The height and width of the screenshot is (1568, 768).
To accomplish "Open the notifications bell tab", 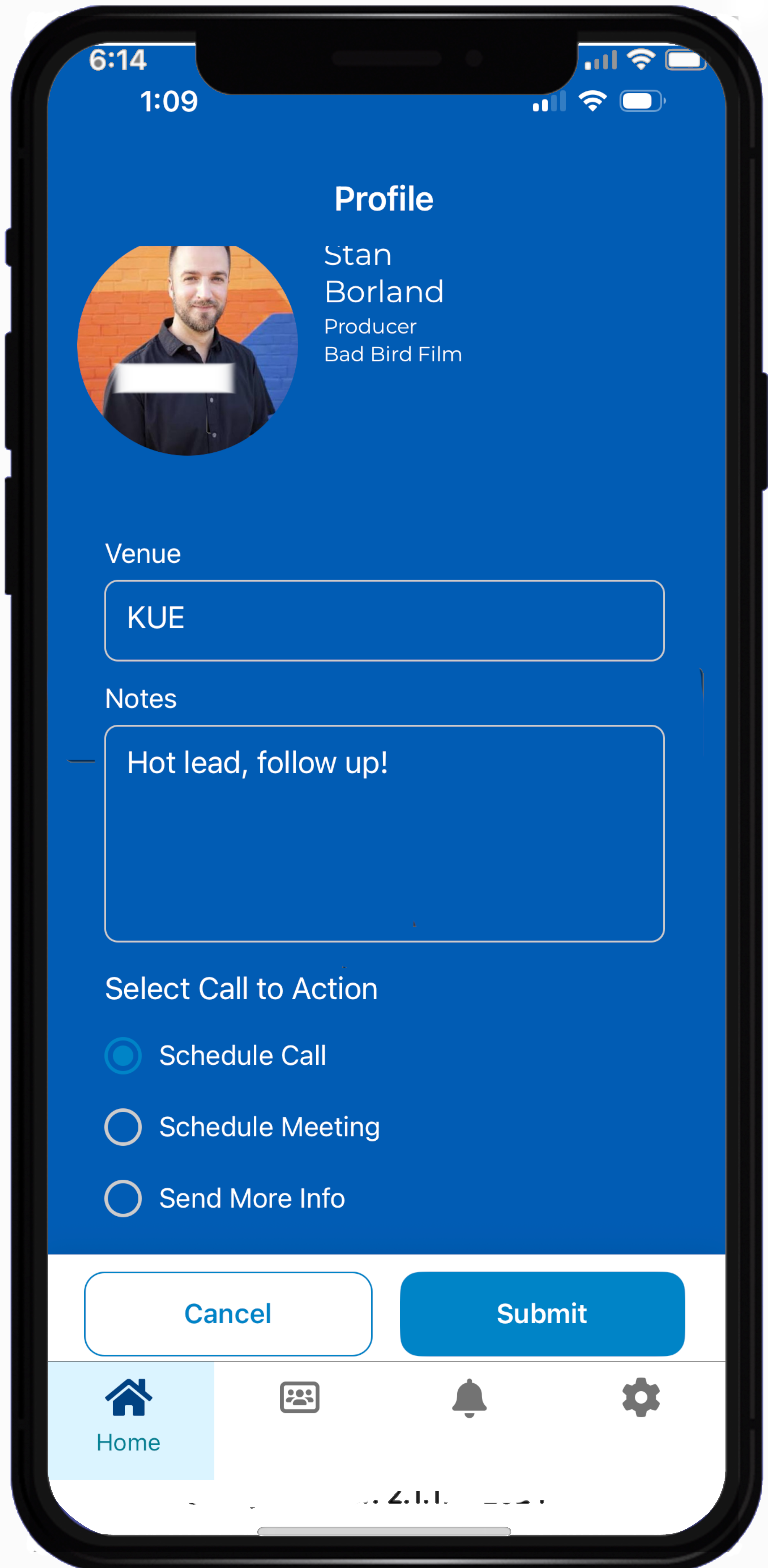I will point(469,1397).
